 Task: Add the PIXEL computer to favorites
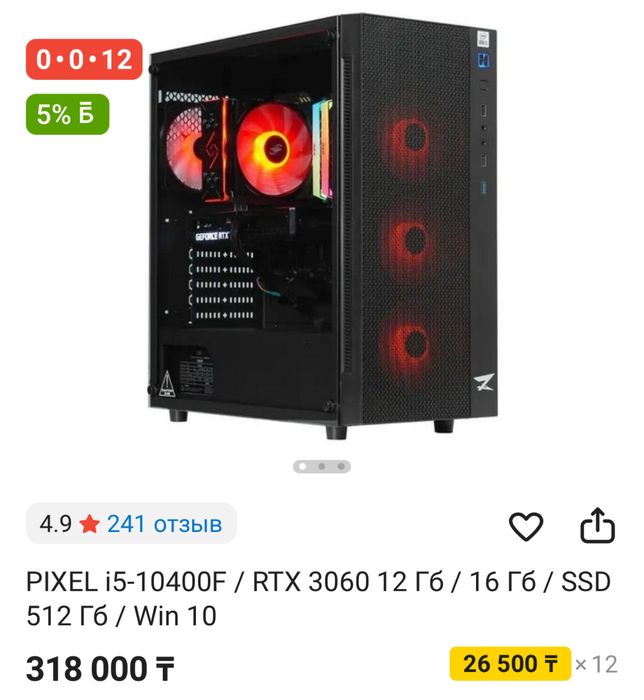tap(525, 526)
